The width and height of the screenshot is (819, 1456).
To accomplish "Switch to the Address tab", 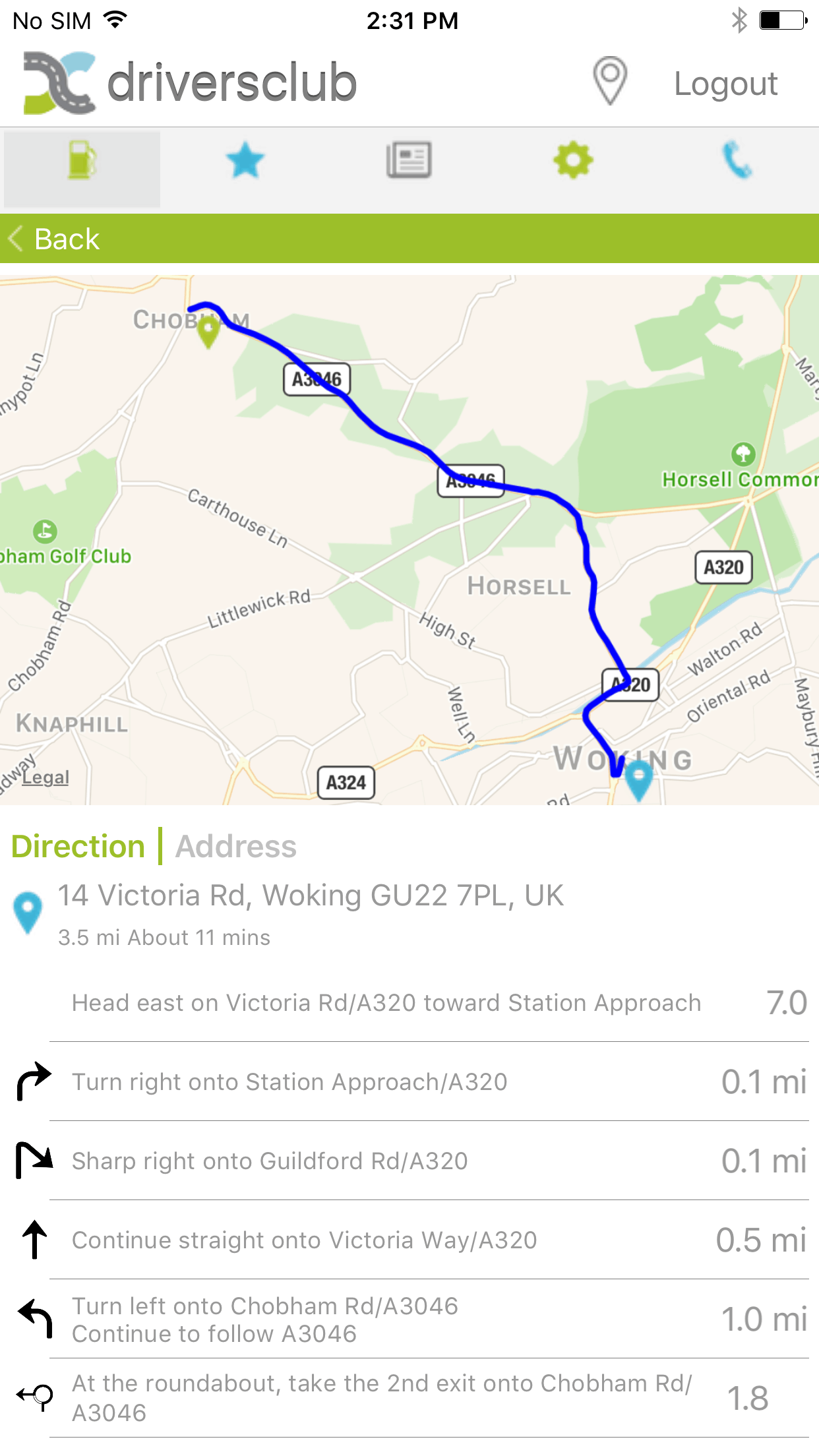I will pyautogui.click(x=236, y=847).
